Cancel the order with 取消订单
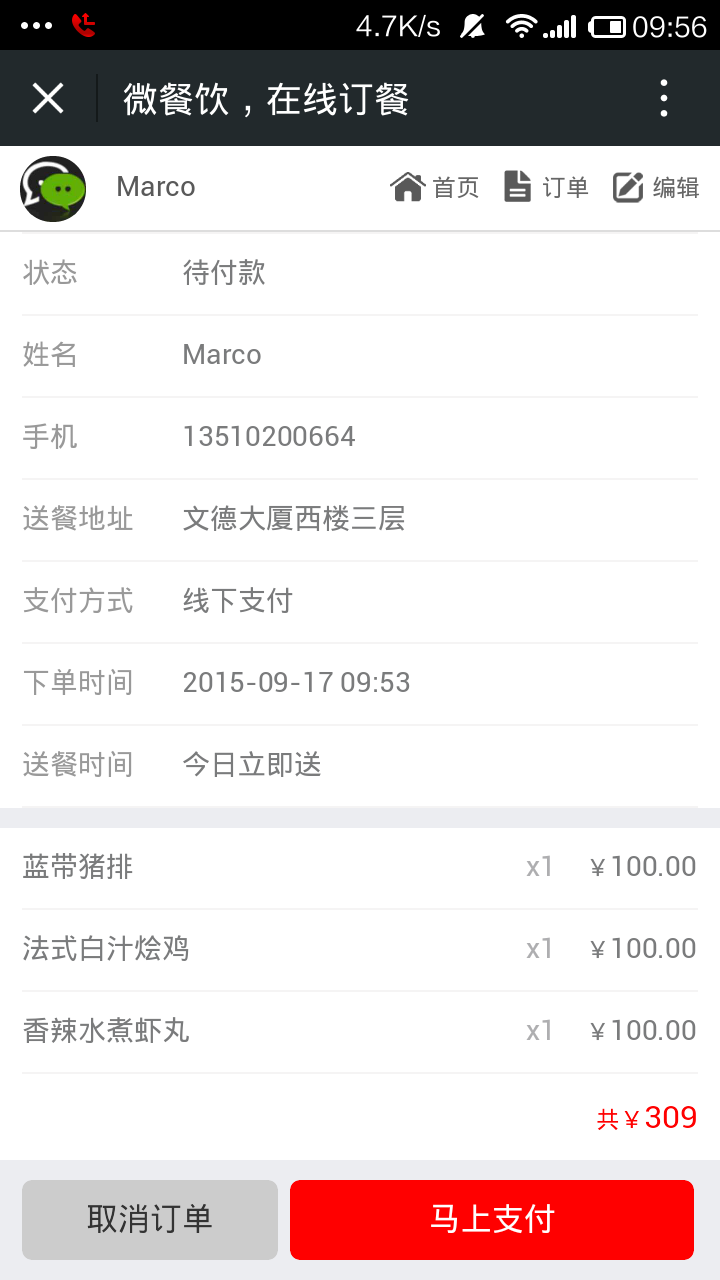This screenshot has height=1280, width=720. 150,1220
